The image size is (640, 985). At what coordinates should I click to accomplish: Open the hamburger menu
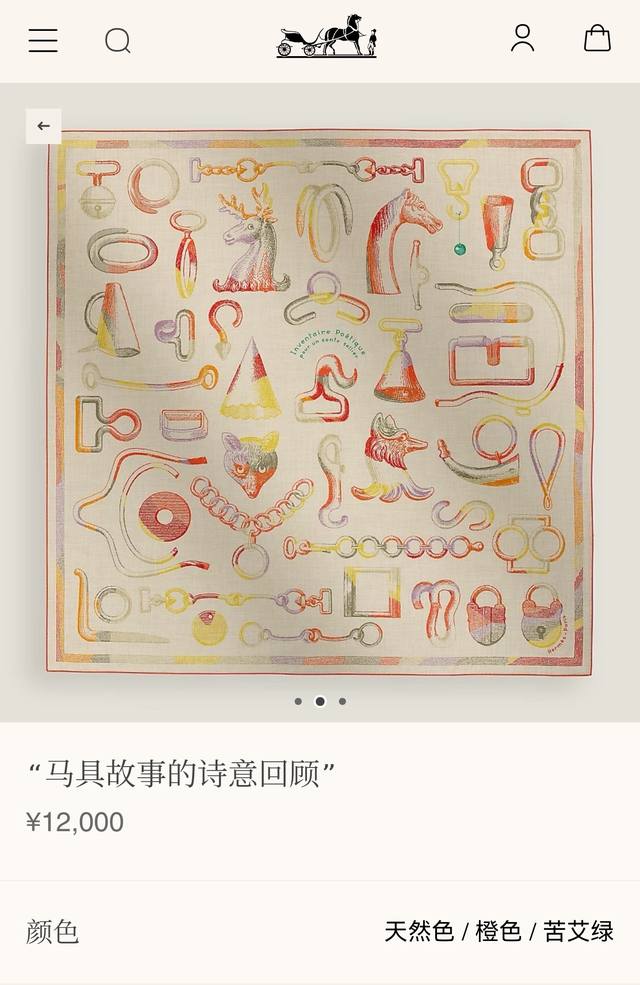tap(43, 40)
